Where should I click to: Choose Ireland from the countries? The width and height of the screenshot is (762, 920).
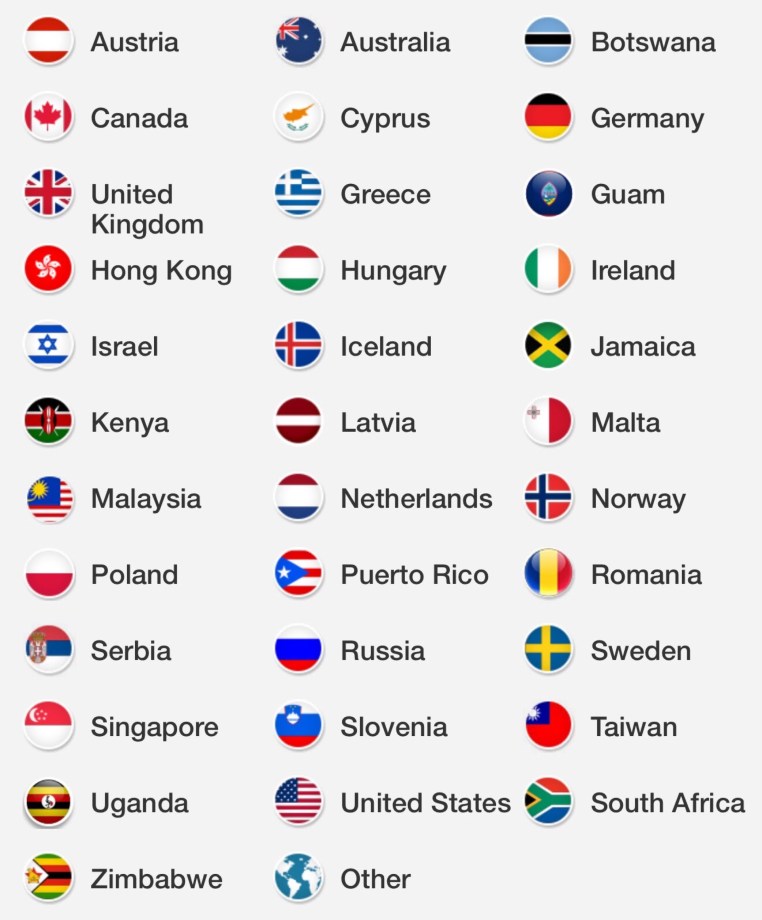pyautogui.click(x=632, y=270)
